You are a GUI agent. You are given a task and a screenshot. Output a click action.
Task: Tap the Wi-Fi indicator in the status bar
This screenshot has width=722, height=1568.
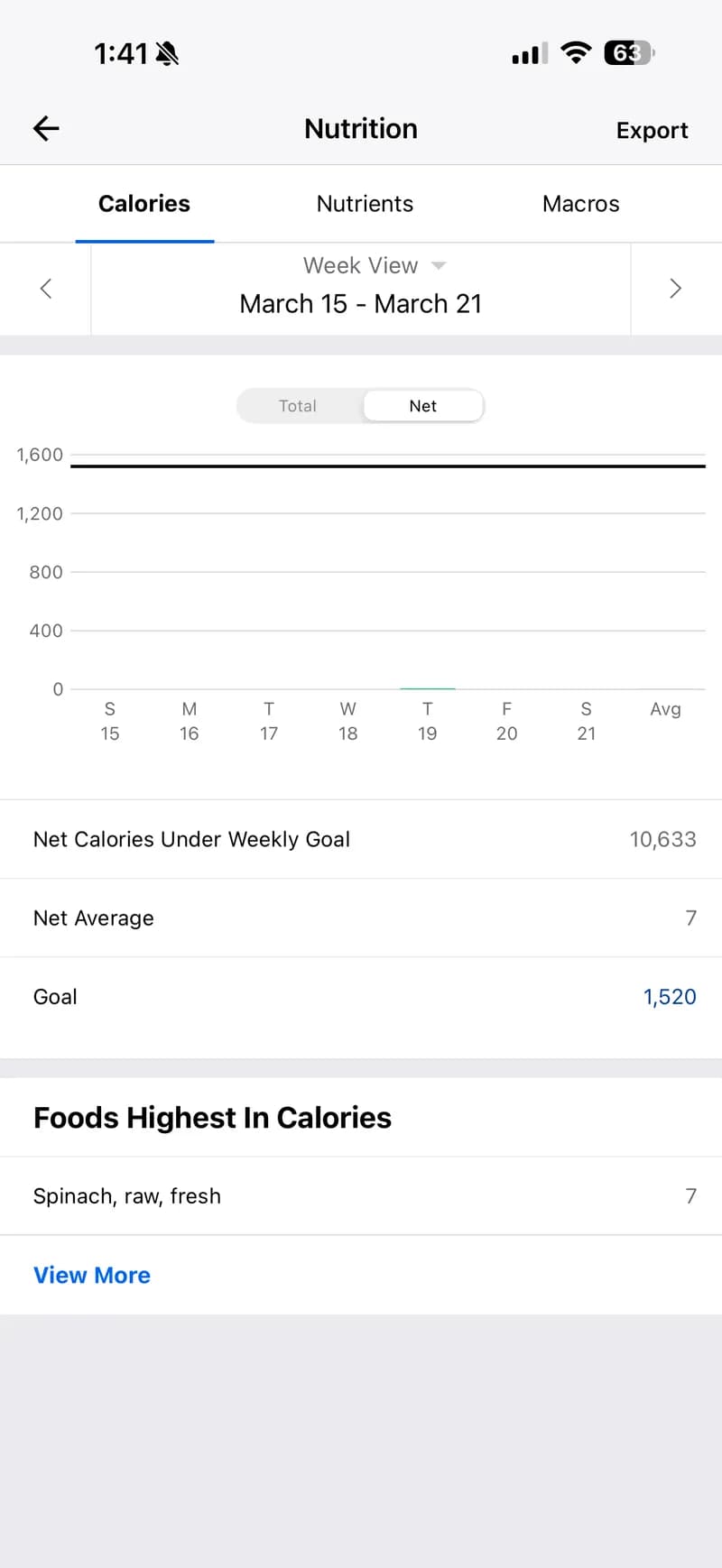coord(577,51)
